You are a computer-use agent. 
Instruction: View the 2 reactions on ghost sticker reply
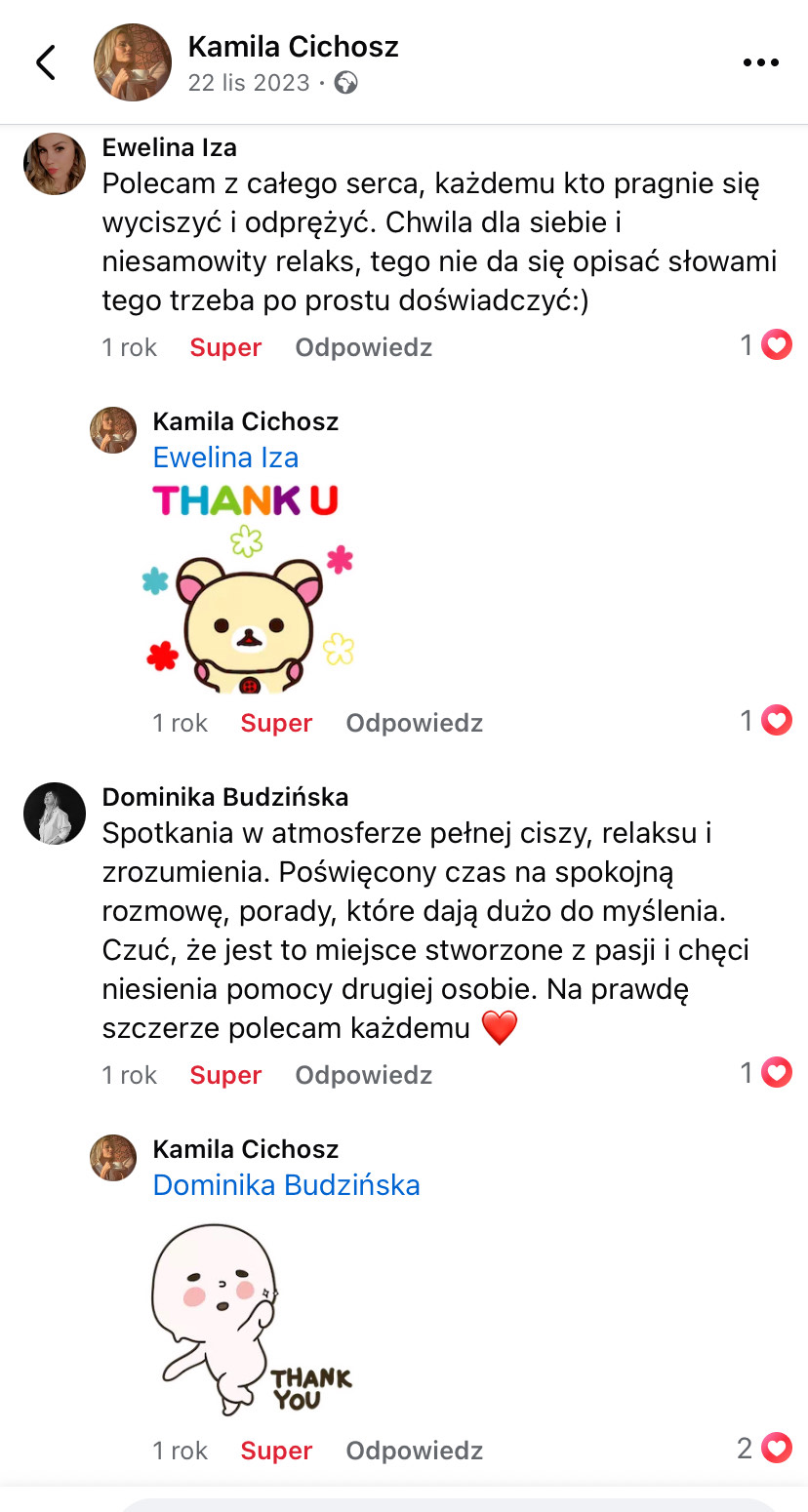764,1449
